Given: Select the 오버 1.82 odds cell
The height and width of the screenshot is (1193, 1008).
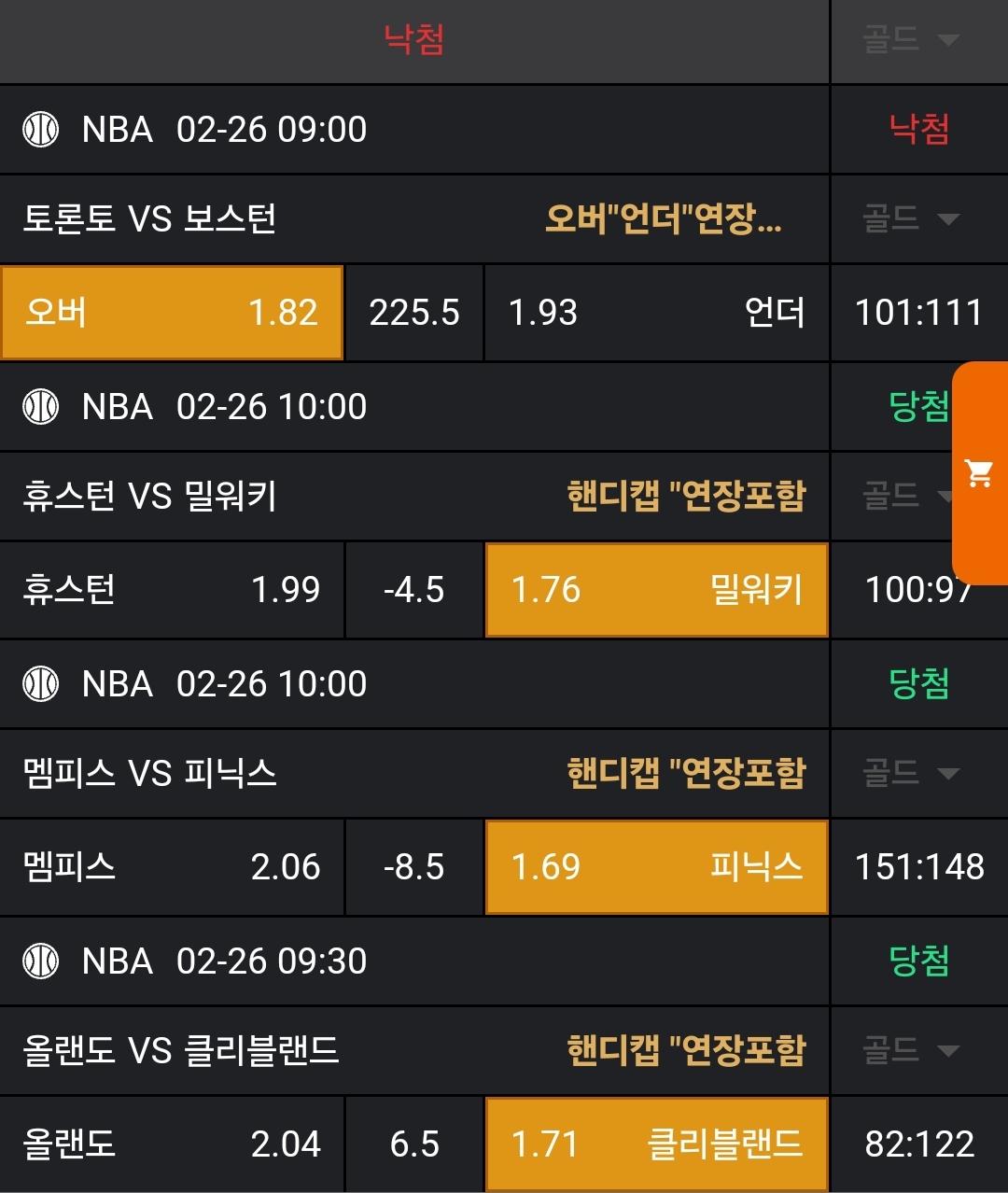Looking at the screenshot, I should 172,313.
